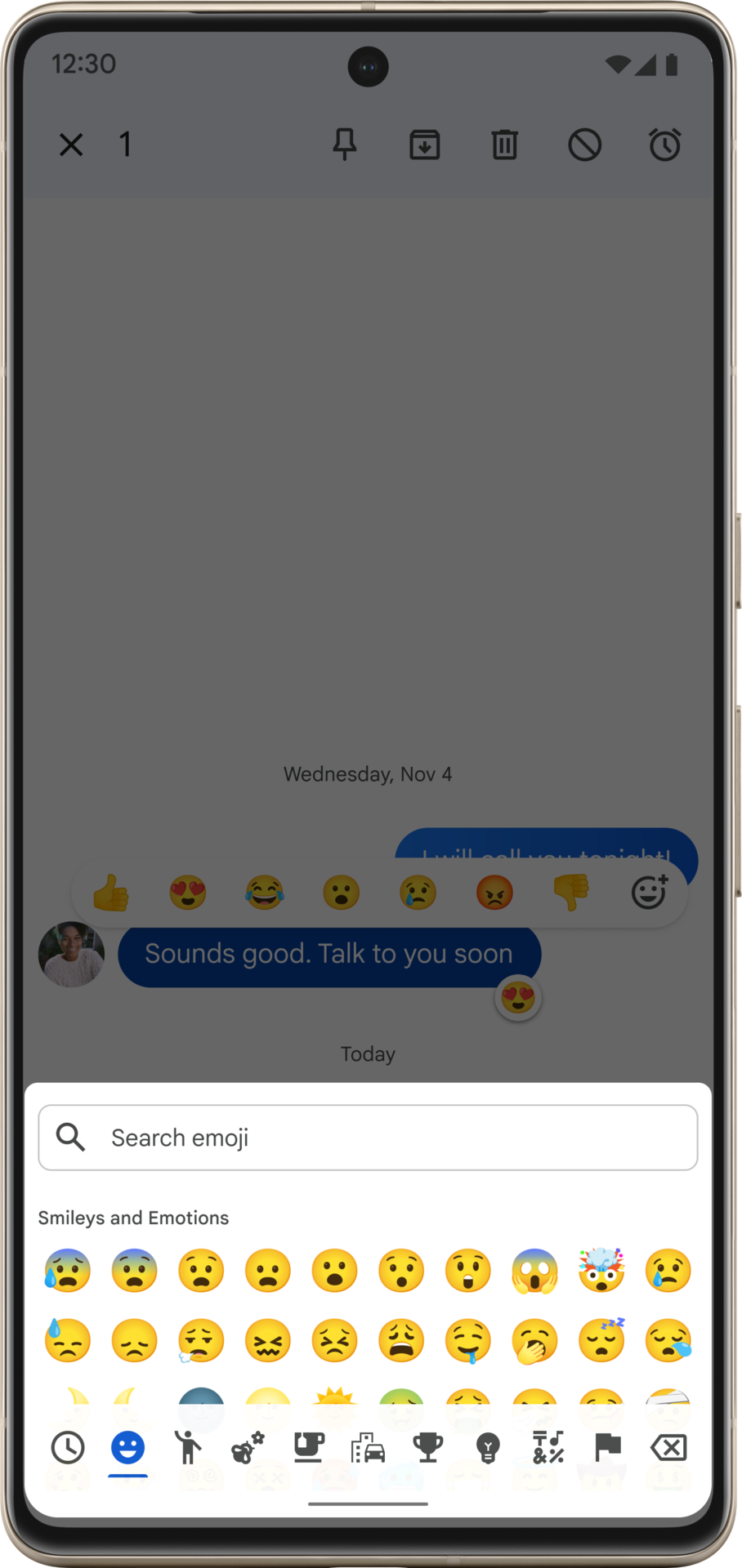Image resolution: width=742 pixels, height=1568 pixels.
Task: Switch to the recent emojis tab
Action: (x=68, y=1448)
